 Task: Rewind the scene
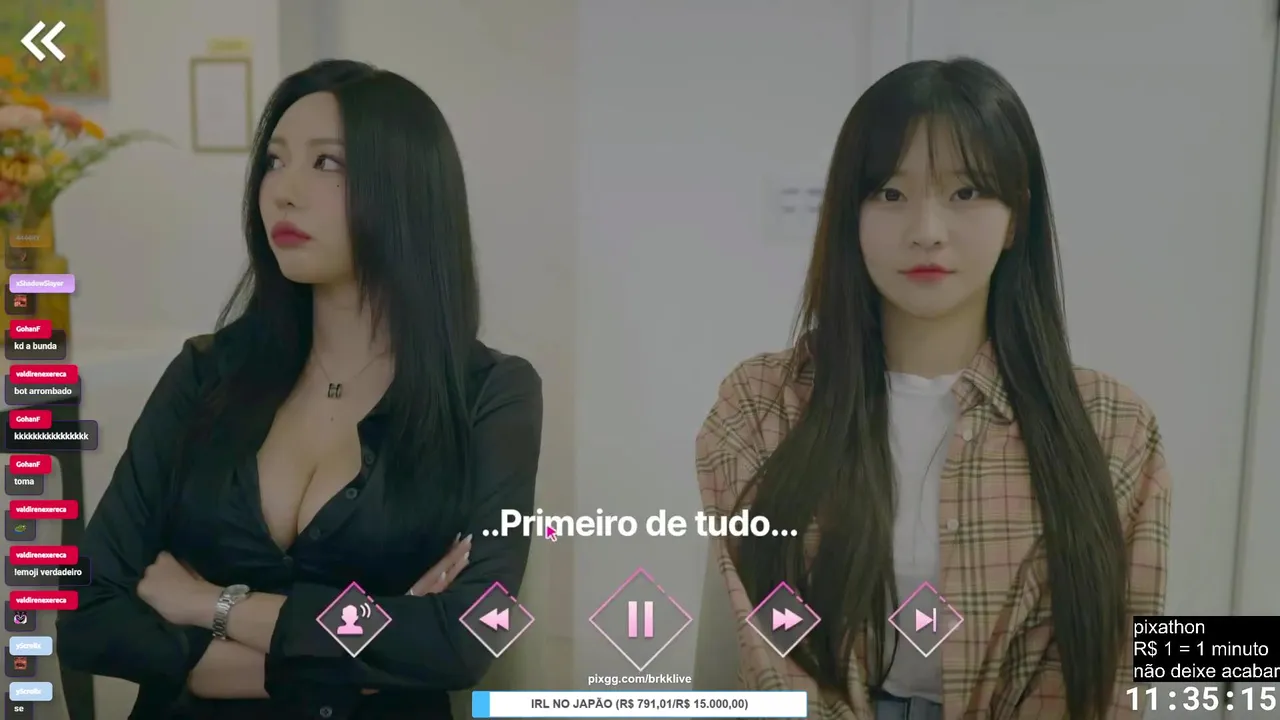[496, 620]
